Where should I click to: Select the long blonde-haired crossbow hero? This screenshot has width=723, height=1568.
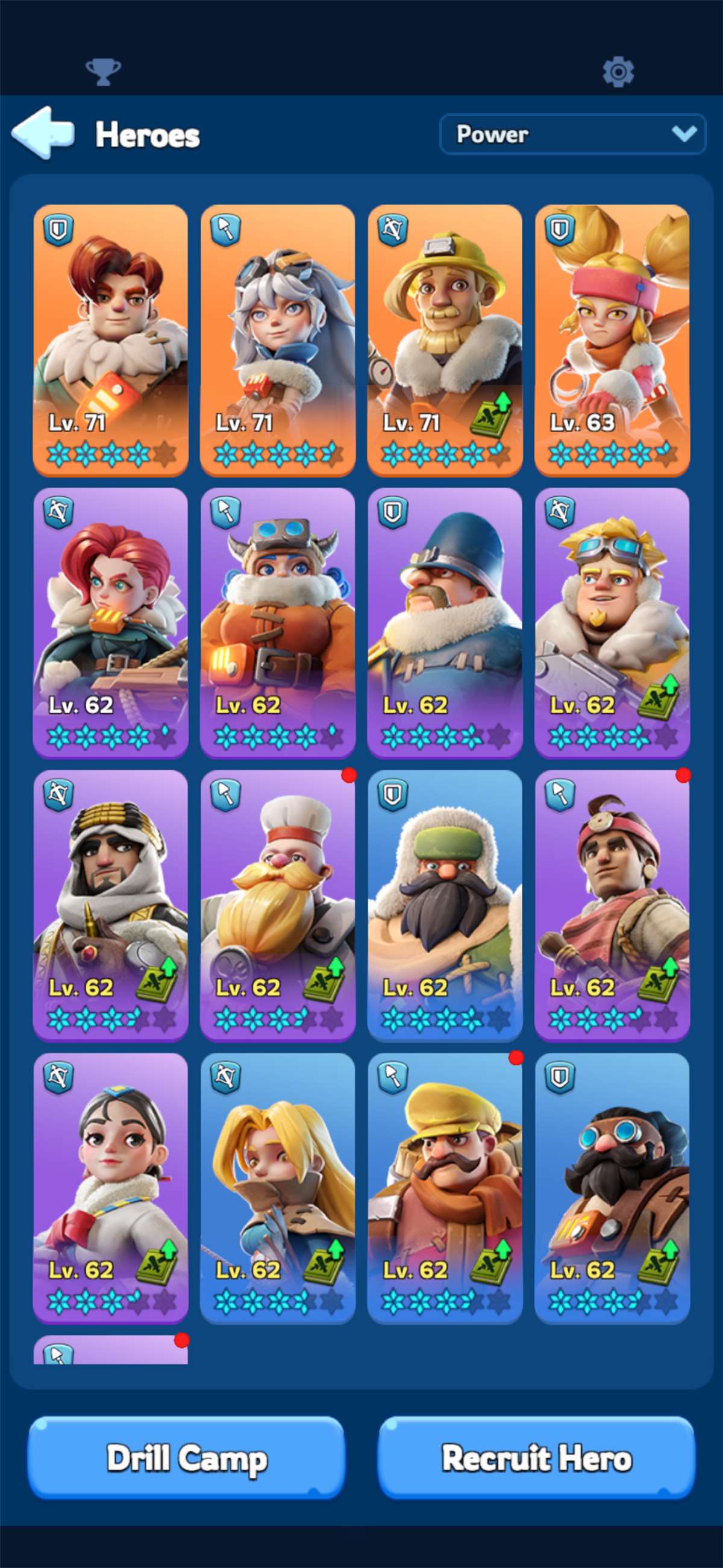278,1187
